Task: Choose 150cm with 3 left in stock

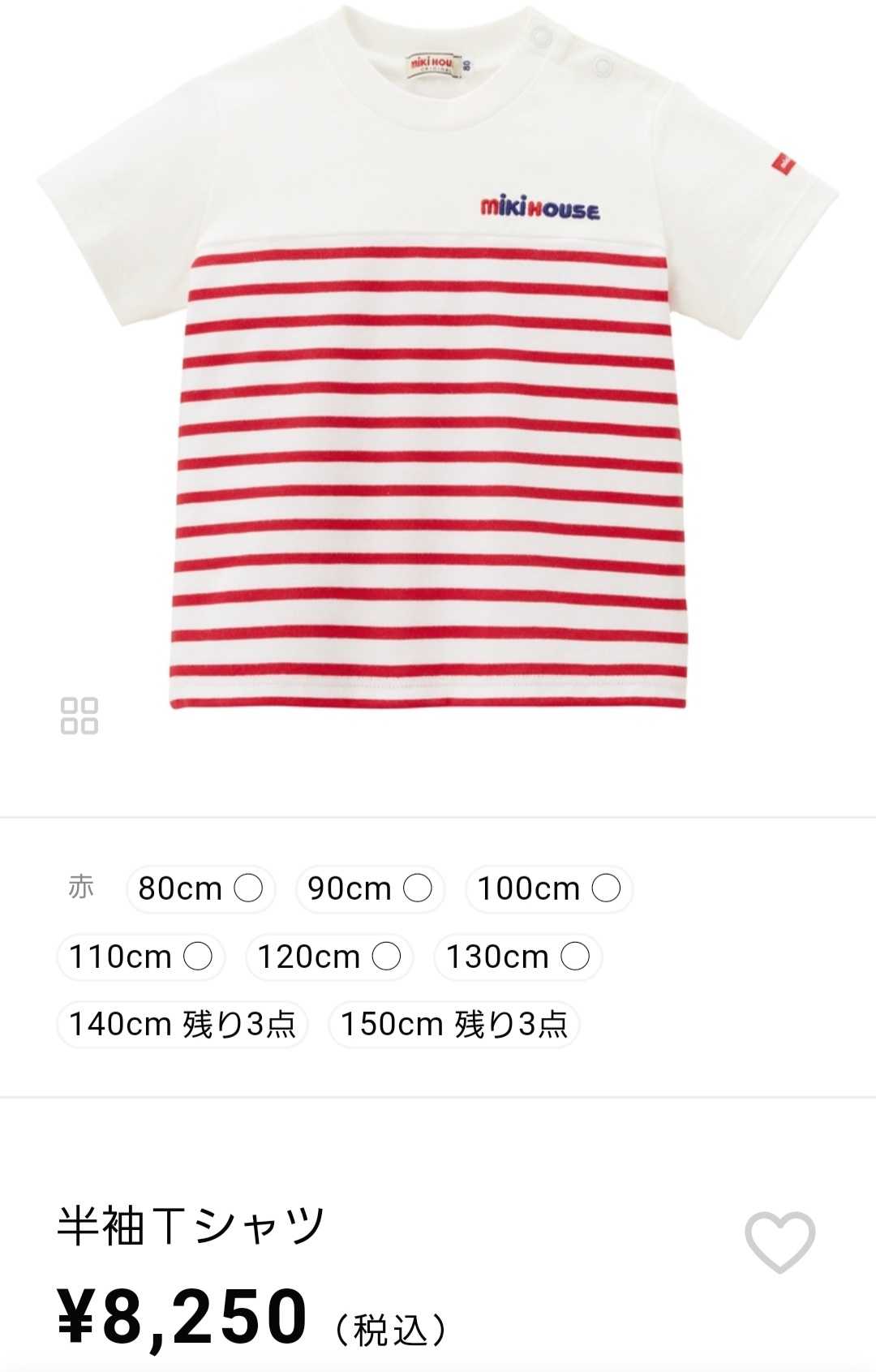Action: (453, 1024)
